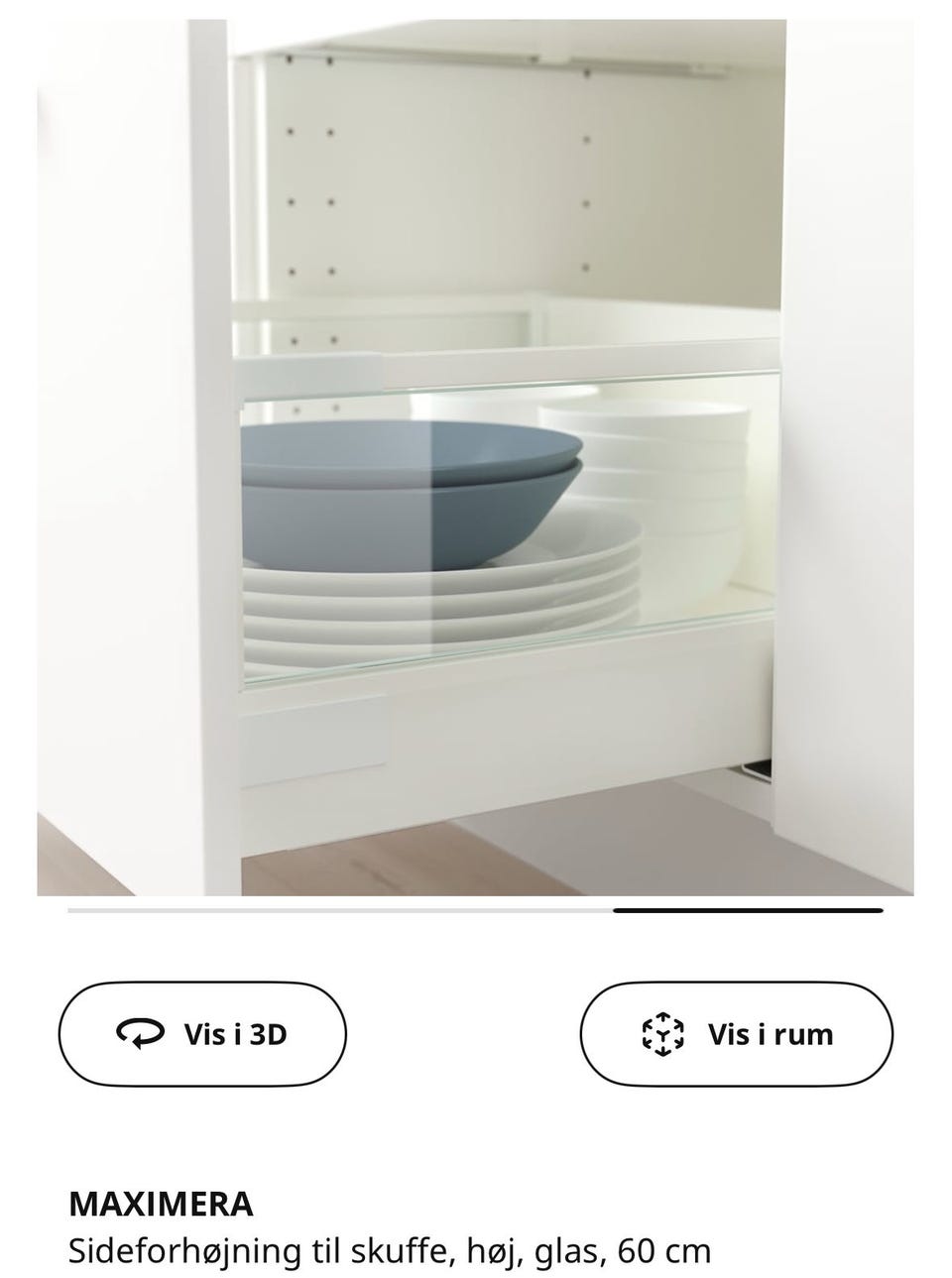Tap the carousel progress bar below the photo
952x1278 pixels.
click(471, 913)
